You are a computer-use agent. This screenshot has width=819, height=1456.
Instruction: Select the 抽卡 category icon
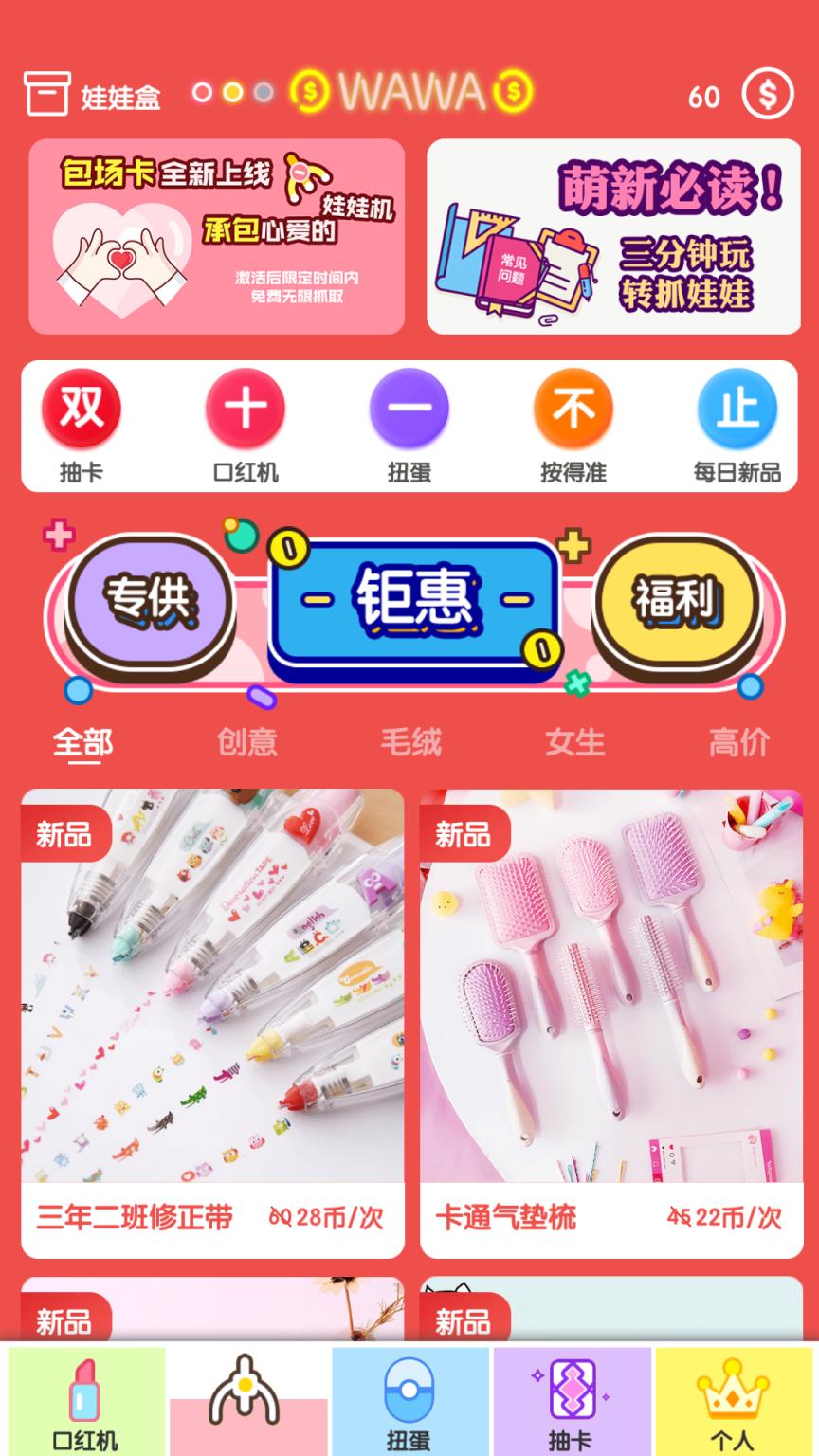coord(82,408)
